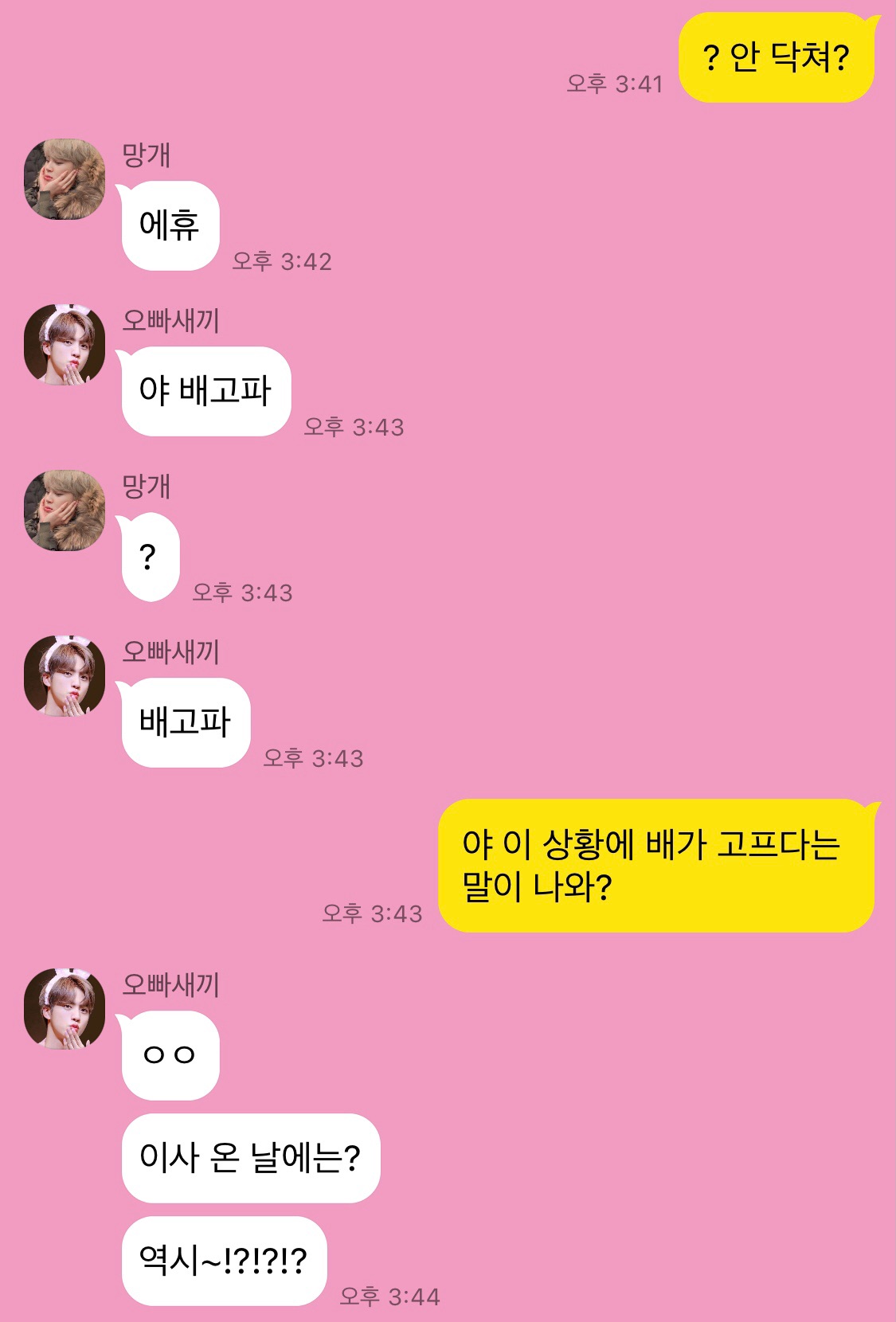Open 망개's profile photo beside the 에휴 message
Image resolution: width=896 pixels, height=1322 pixels.
[x=65, y=180]
